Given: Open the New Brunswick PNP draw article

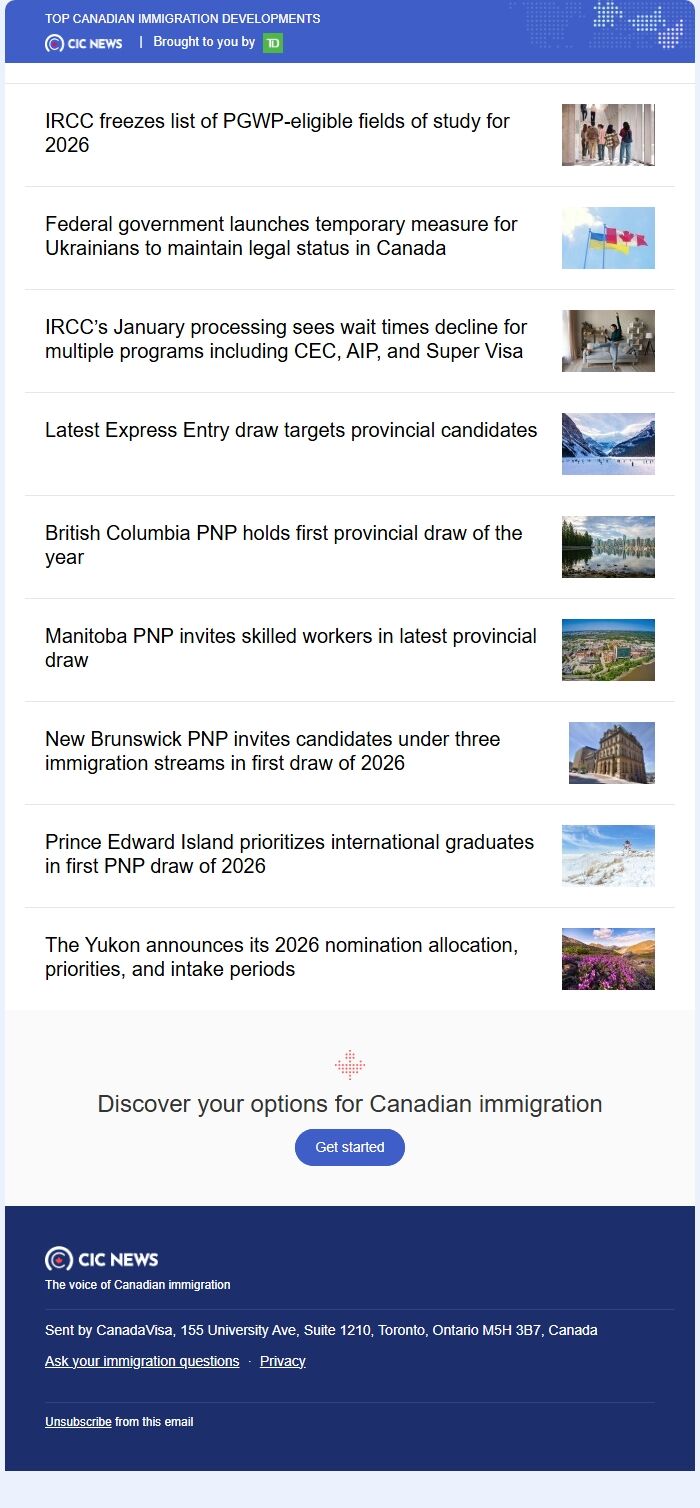Looking at the screenshot, I should click(272, 751).
